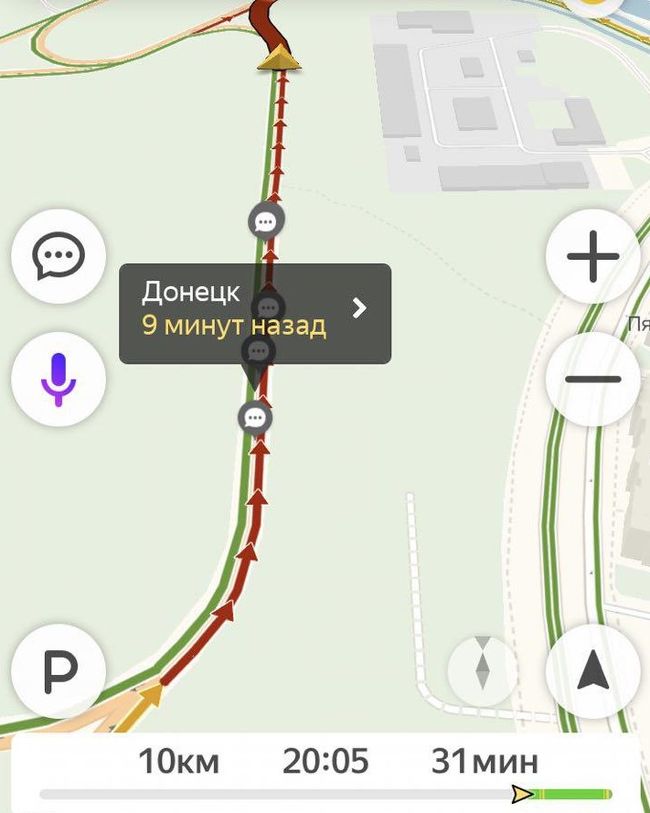Activate the voice assistant microphone
The height and width of the screenshot is (813, 650).
58,379
